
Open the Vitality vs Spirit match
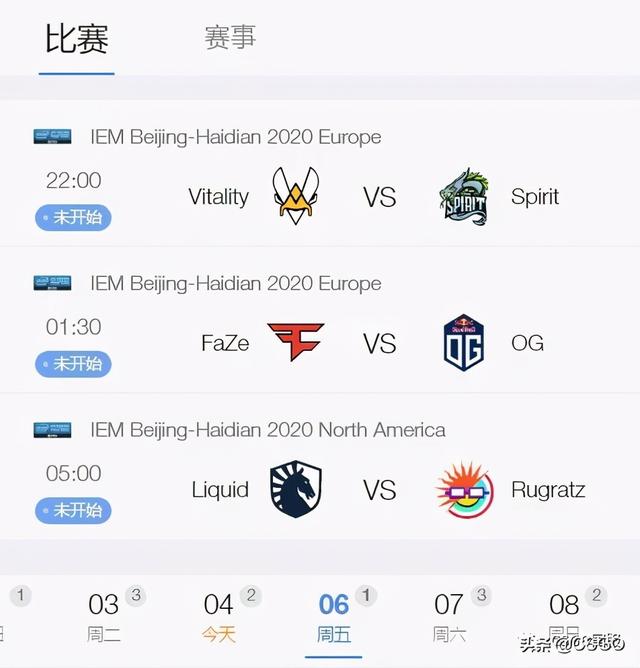(x=379, y=196)
